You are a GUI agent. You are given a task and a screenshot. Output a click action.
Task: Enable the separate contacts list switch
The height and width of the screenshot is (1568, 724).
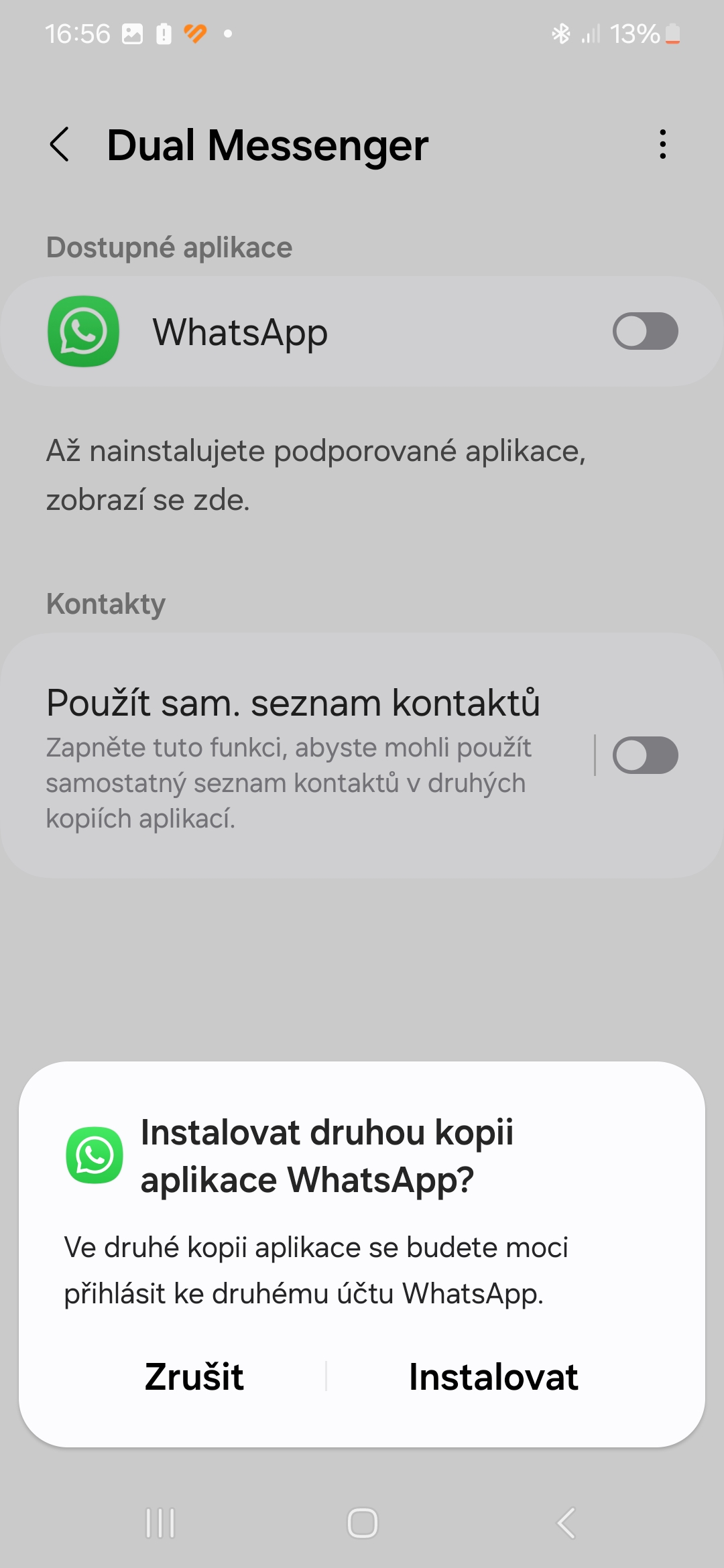click(x=645, y=755)
